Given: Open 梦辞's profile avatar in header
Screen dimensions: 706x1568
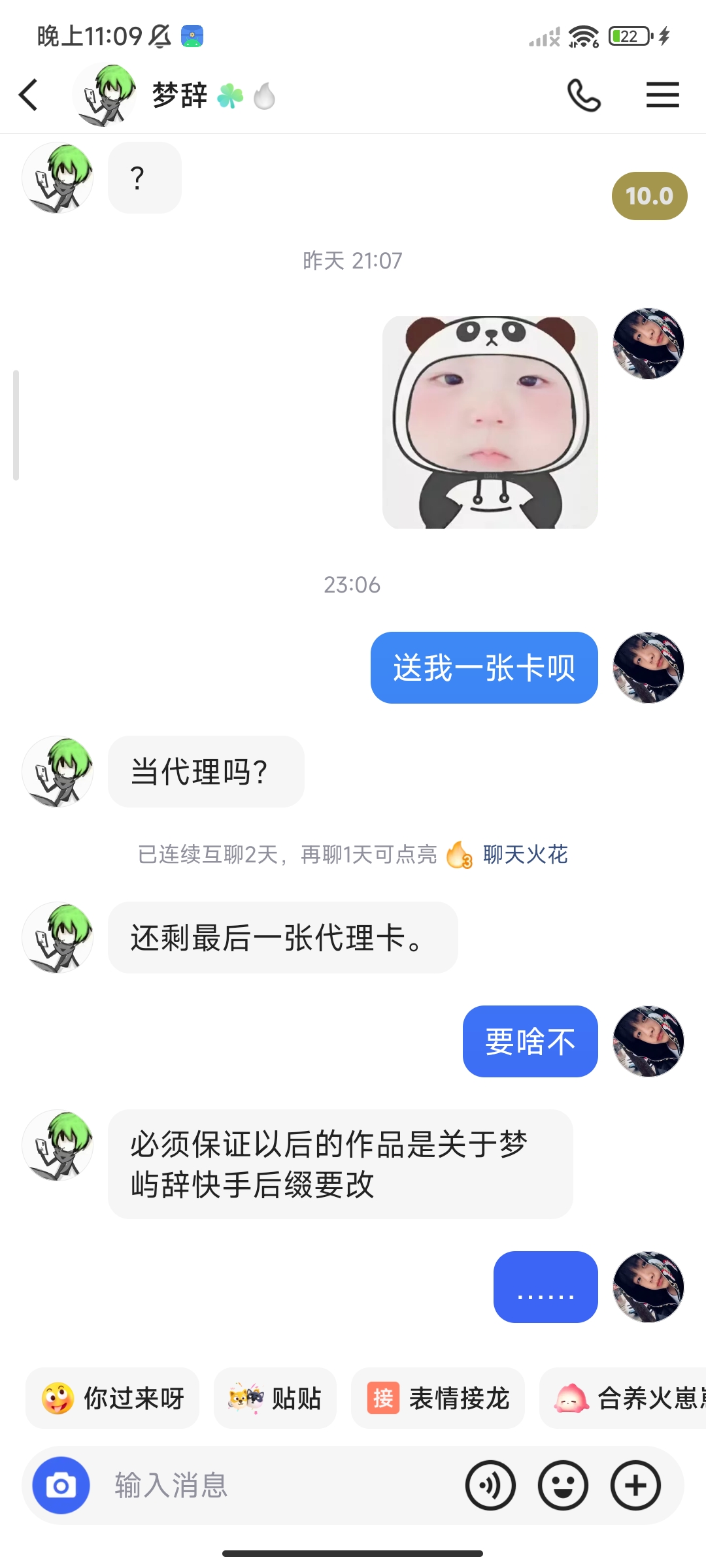Looking at the screenshot, I should point(105,95).
